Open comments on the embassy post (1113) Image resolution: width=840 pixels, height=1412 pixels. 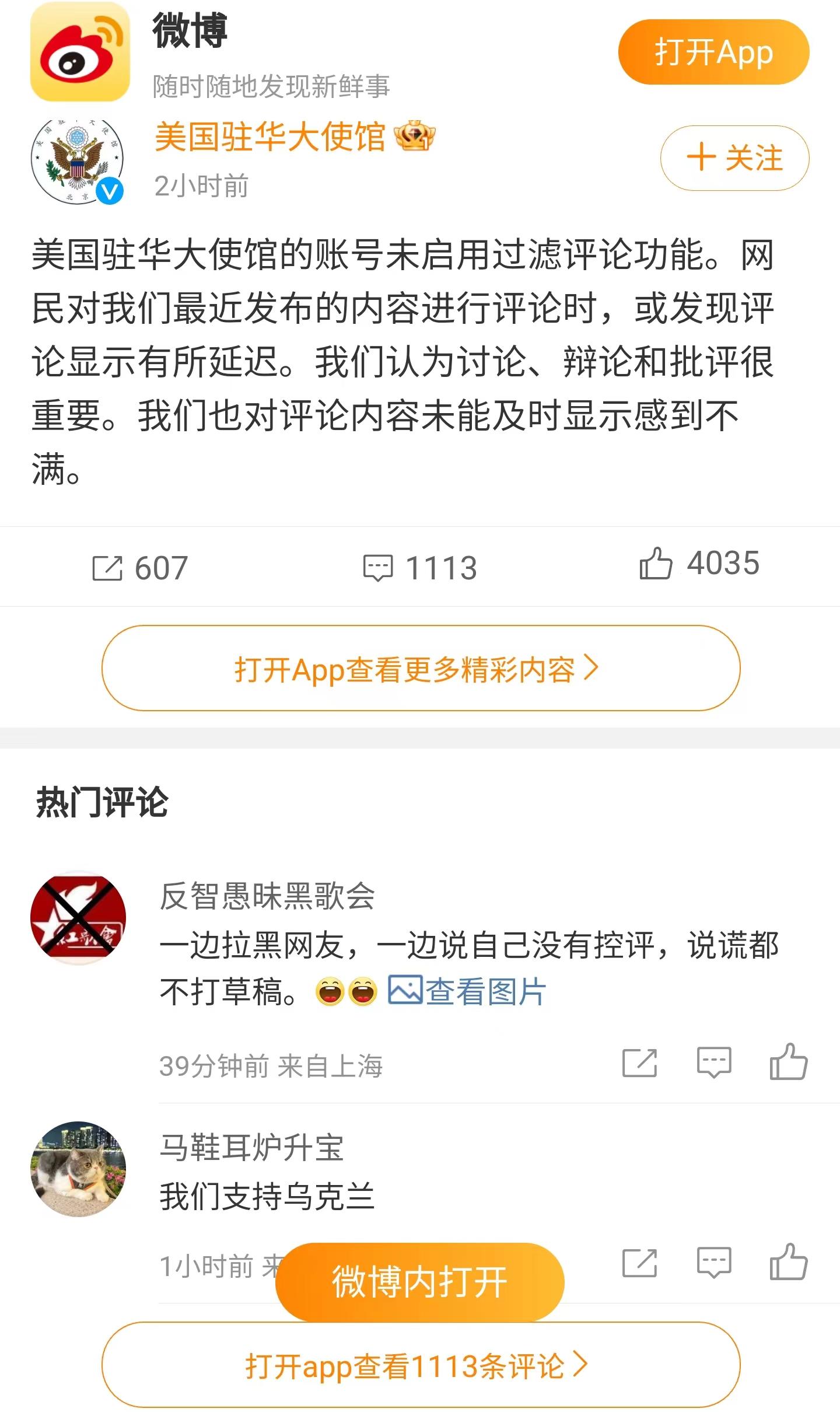point(420,568)
